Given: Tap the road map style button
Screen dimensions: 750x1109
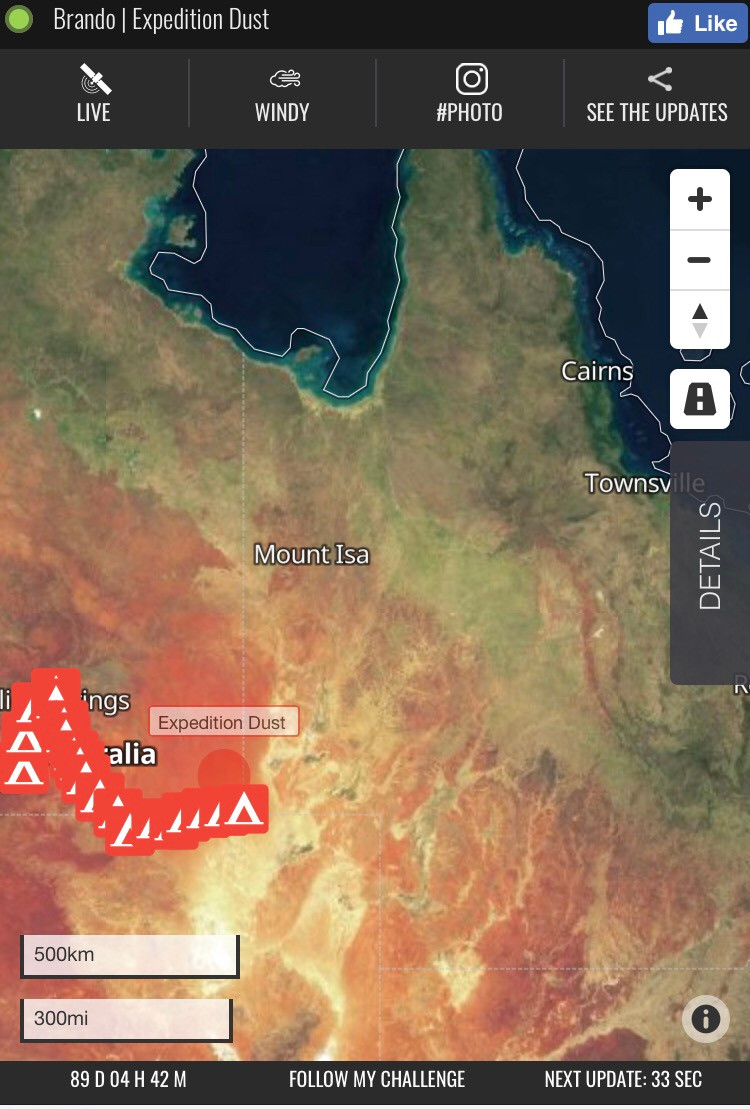Looking at the screenshot, I should (699, 399).
